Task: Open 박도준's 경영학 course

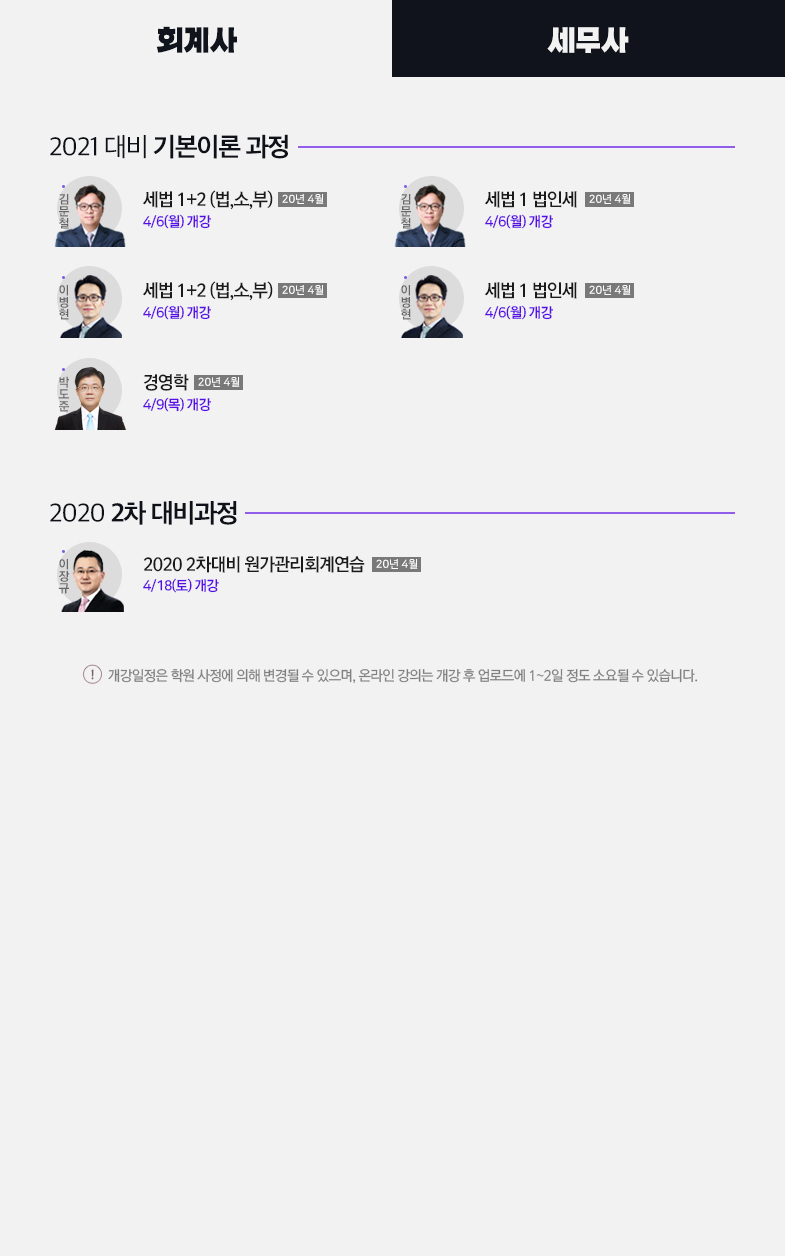Action: pyautogui.click(x=166, y=382)
